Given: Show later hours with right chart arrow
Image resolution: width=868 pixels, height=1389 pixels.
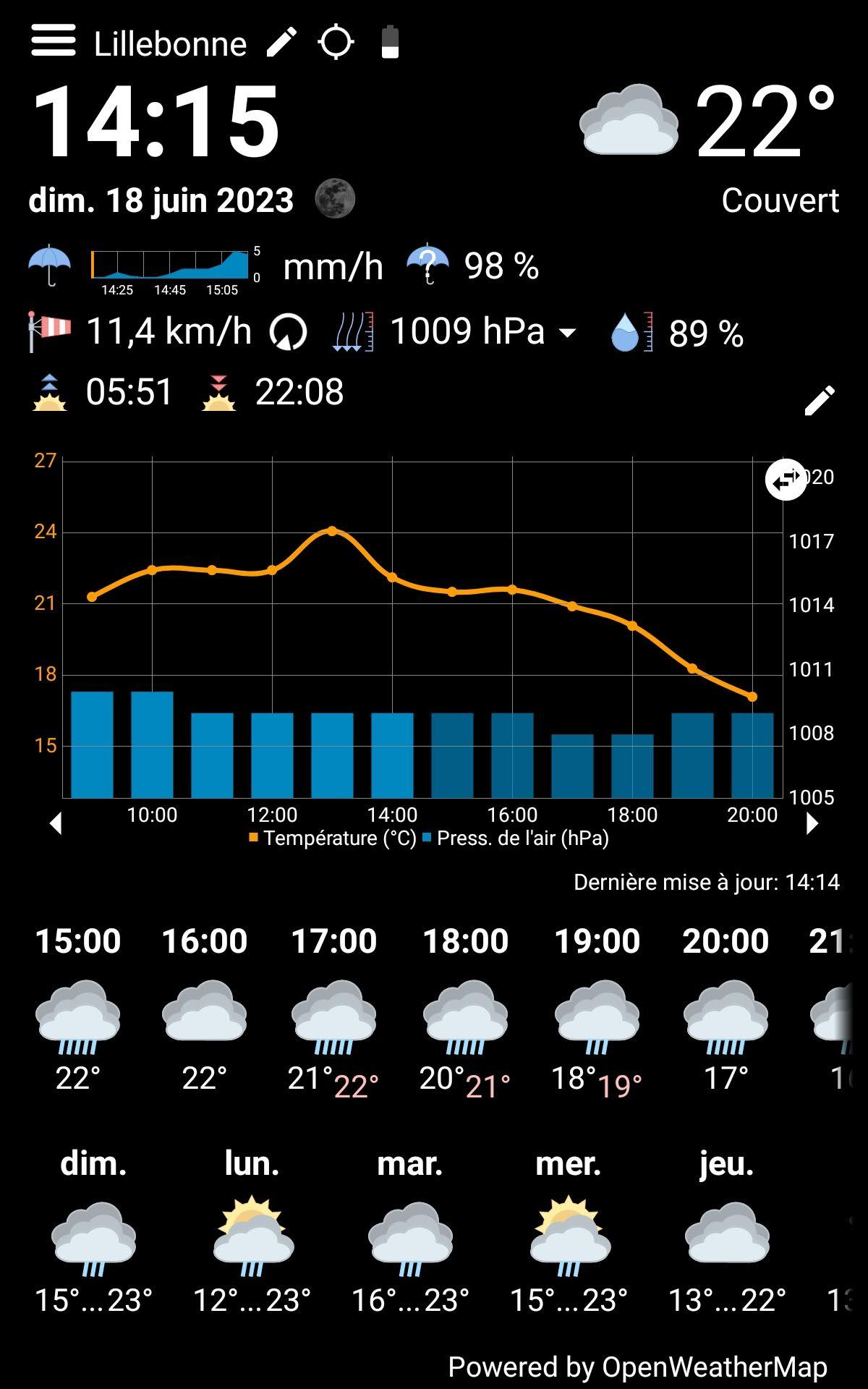Looking at the screenshot, I should click(812, 823).
